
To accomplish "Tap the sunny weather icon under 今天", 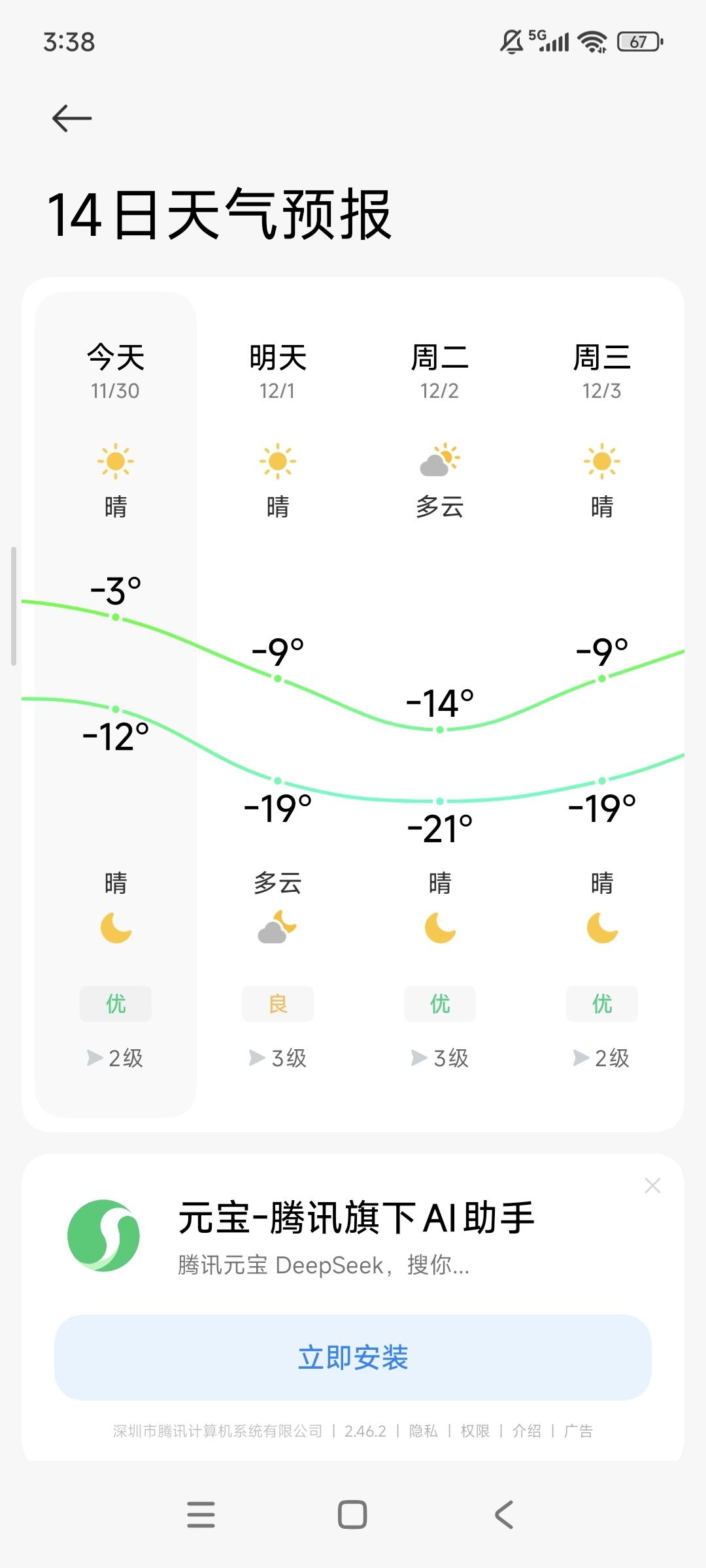I will pos(115,461).
